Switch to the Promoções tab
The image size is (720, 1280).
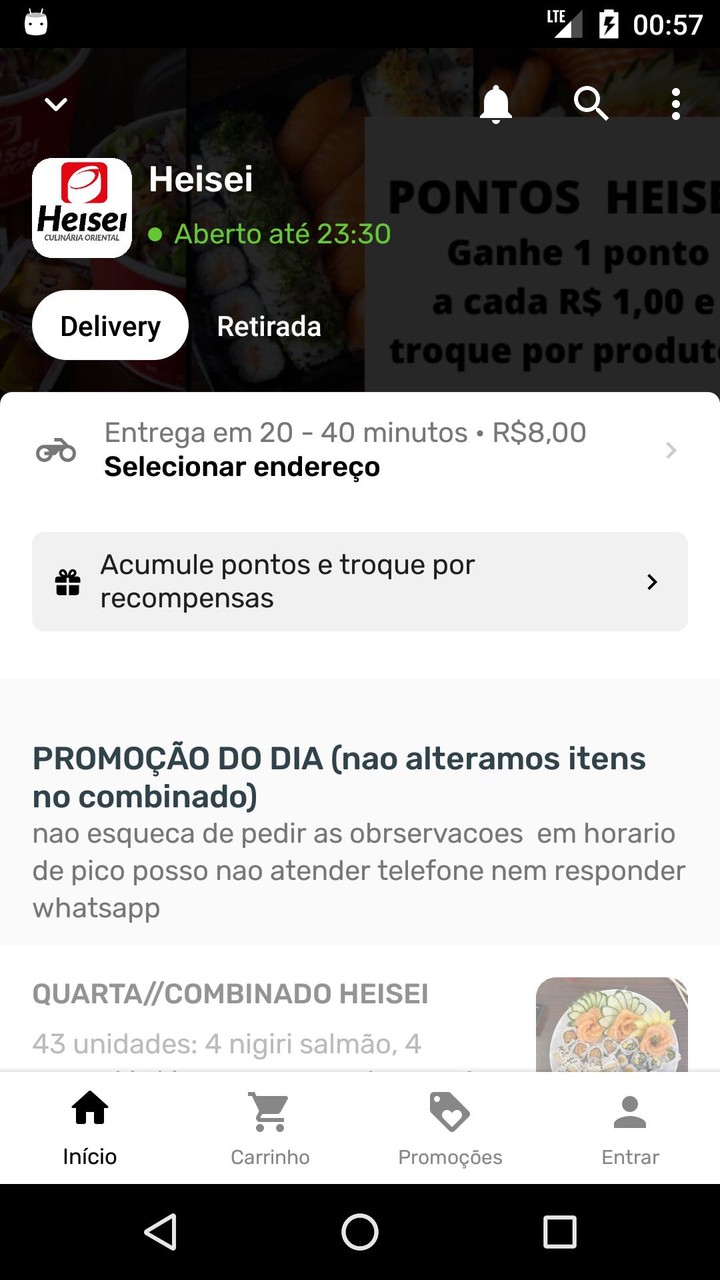pyautogui.click(x=450, y=1130)
